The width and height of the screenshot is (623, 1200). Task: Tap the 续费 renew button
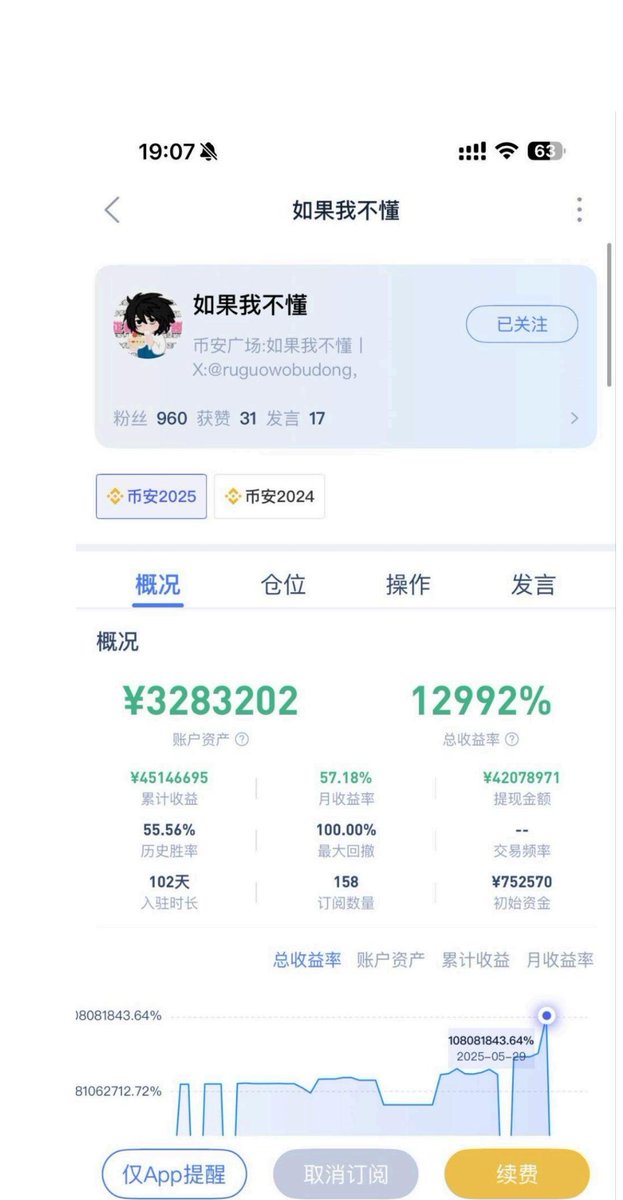coord(517,1174)
